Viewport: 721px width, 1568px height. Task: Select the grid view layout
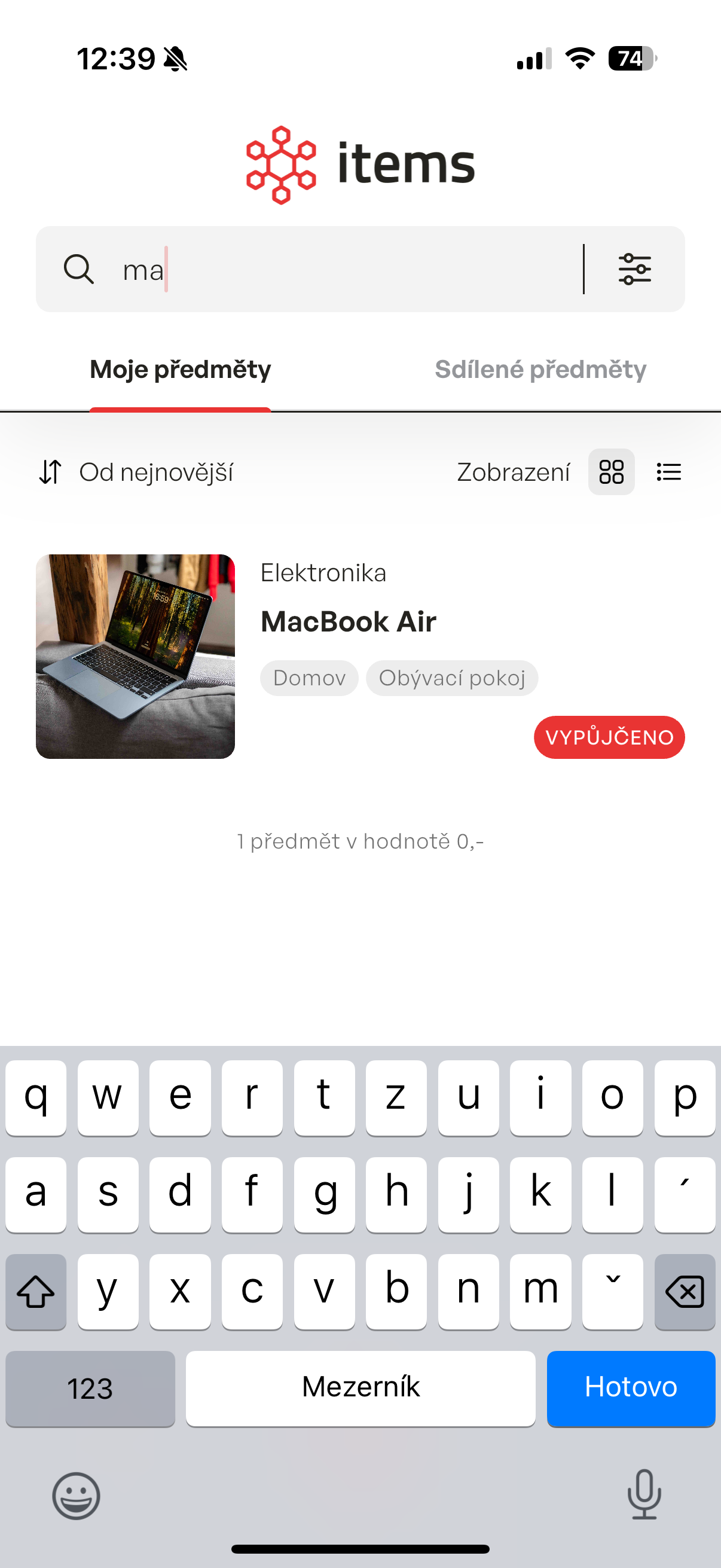[611, 472]
